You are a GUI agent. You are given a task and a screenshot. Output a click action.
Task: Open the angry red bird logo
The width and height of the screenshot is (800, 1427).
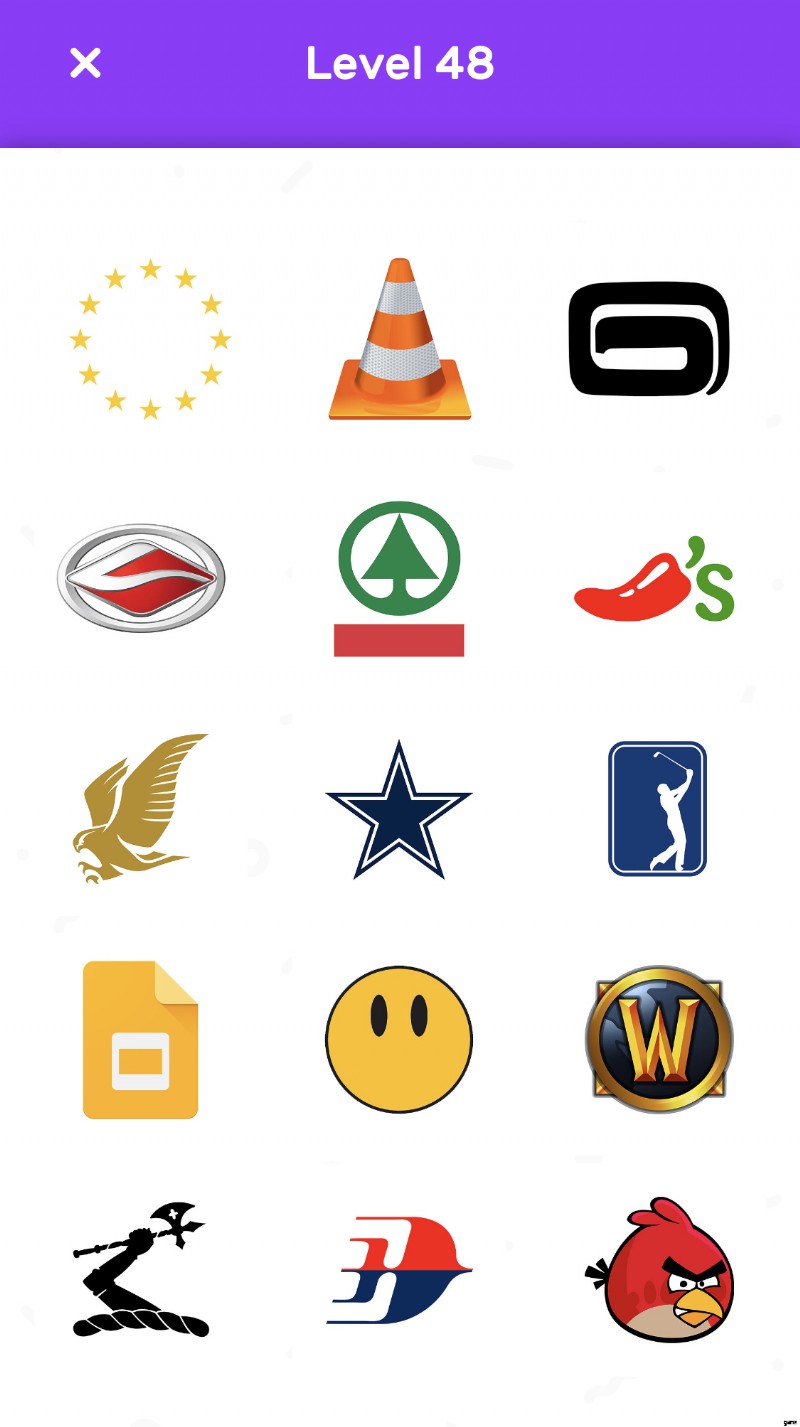coord(660,1270)
